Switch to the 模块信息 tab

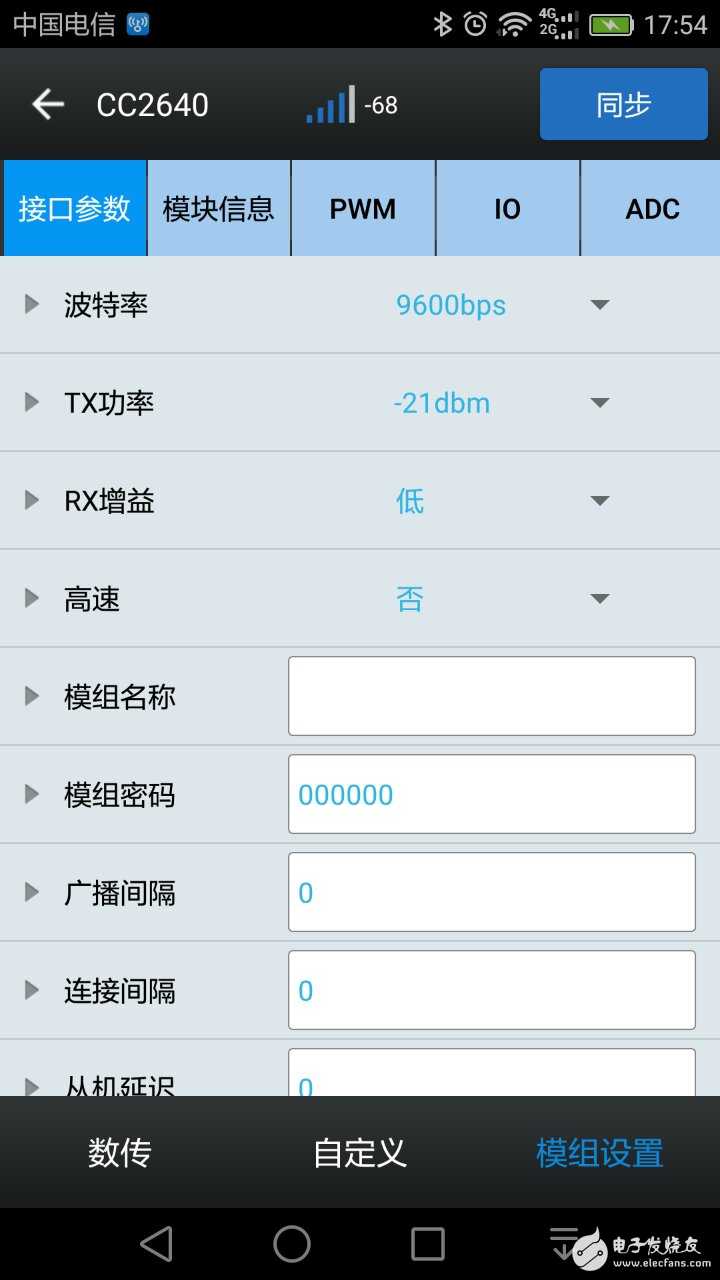coord(218,208)
